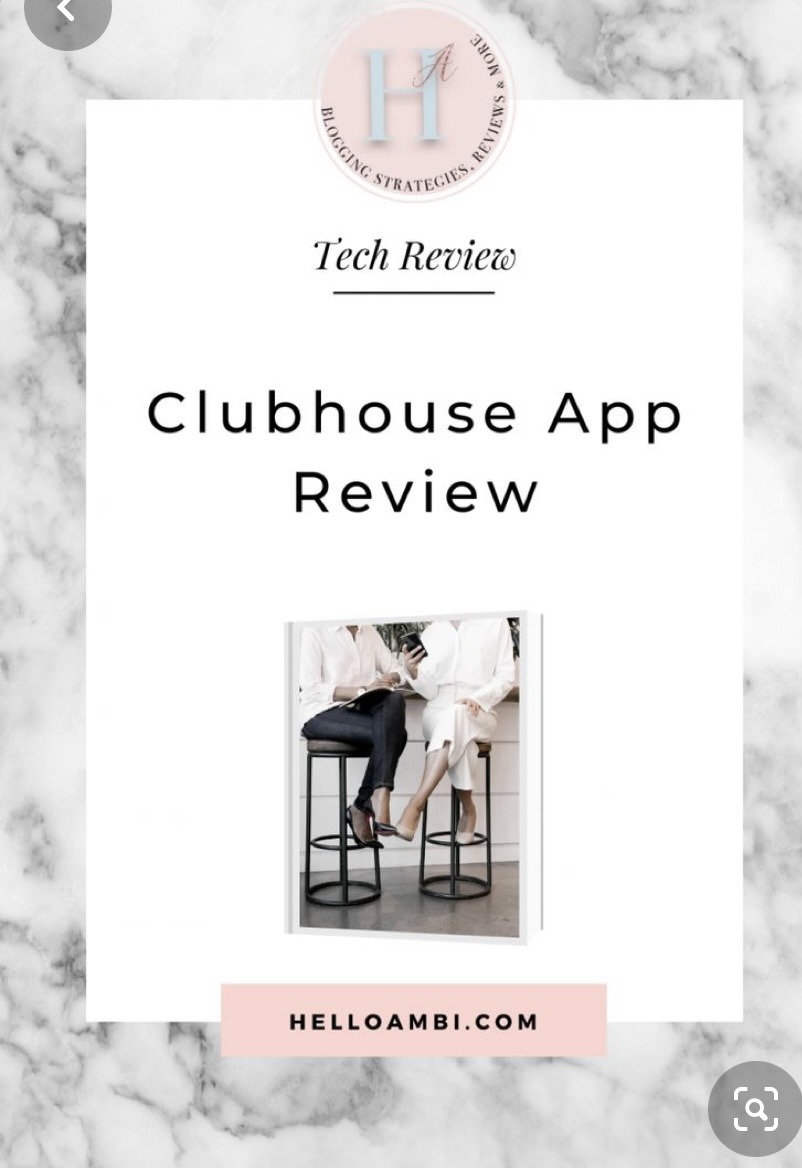Viewport: 802px width, 1168px height.
Task: Go back using the arrow button
Action: pyautogui.click(x=66, y=11)
